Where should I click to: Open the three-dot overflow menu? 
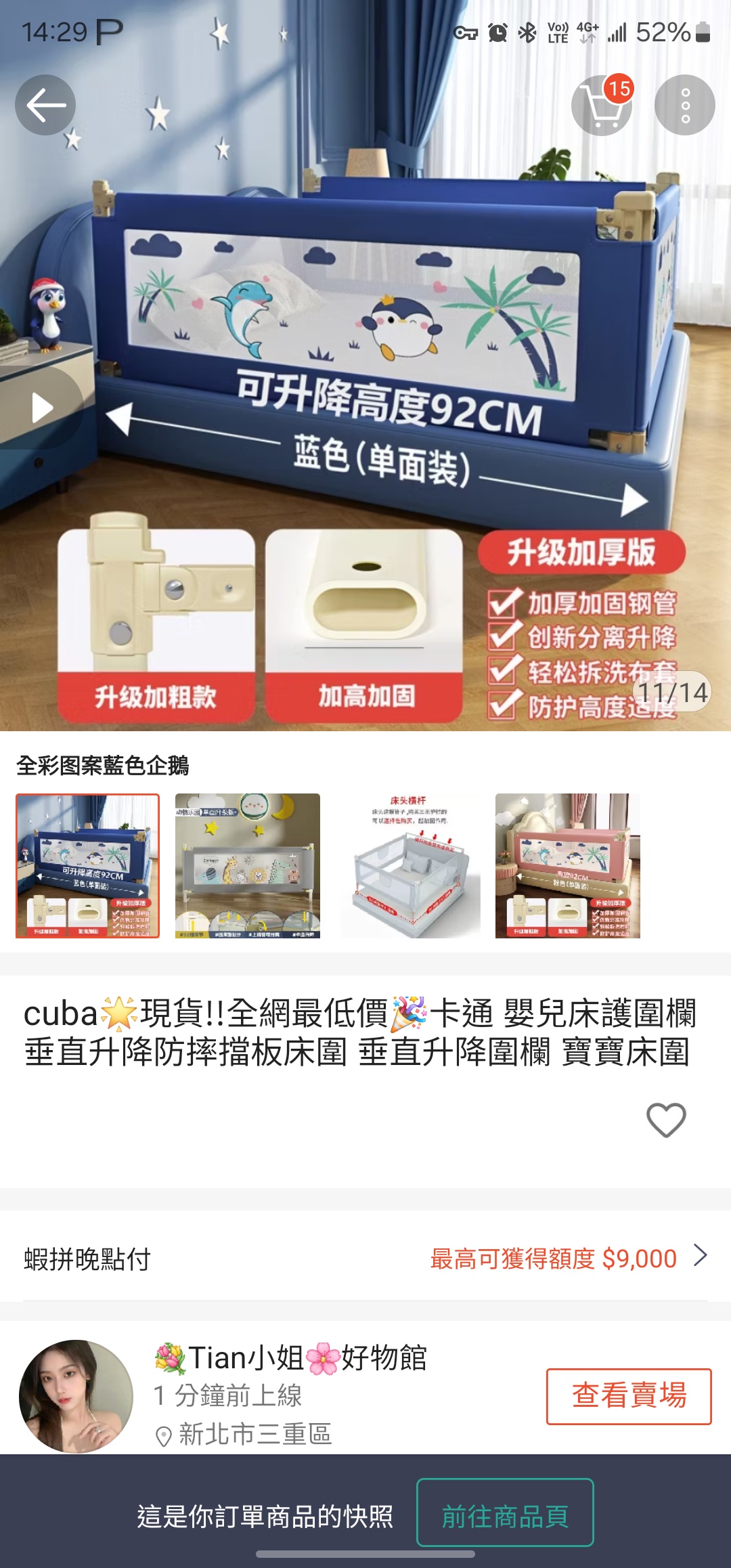pyautogui.click(x=685, y=105)
